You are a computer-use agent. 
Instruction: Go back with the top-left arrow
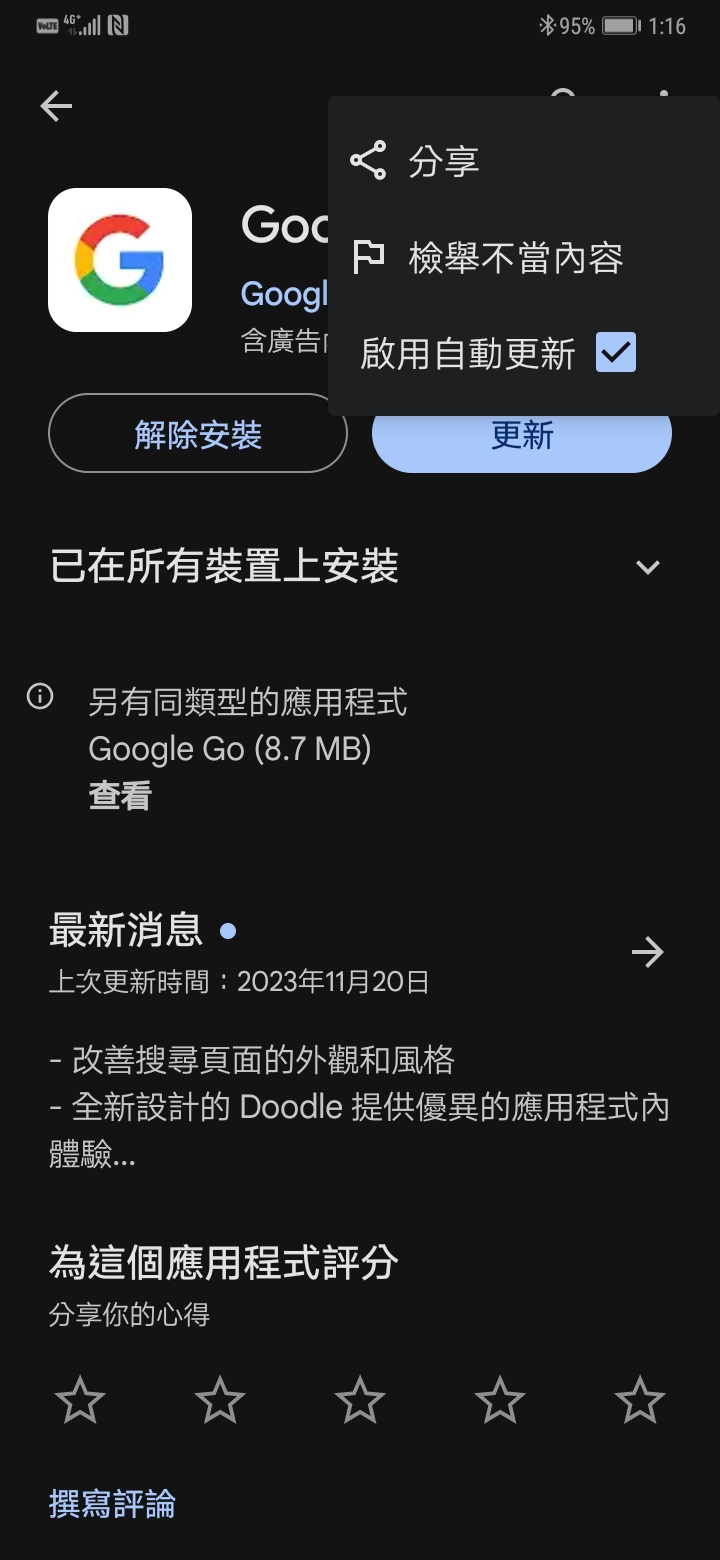[x=56, y=106]
